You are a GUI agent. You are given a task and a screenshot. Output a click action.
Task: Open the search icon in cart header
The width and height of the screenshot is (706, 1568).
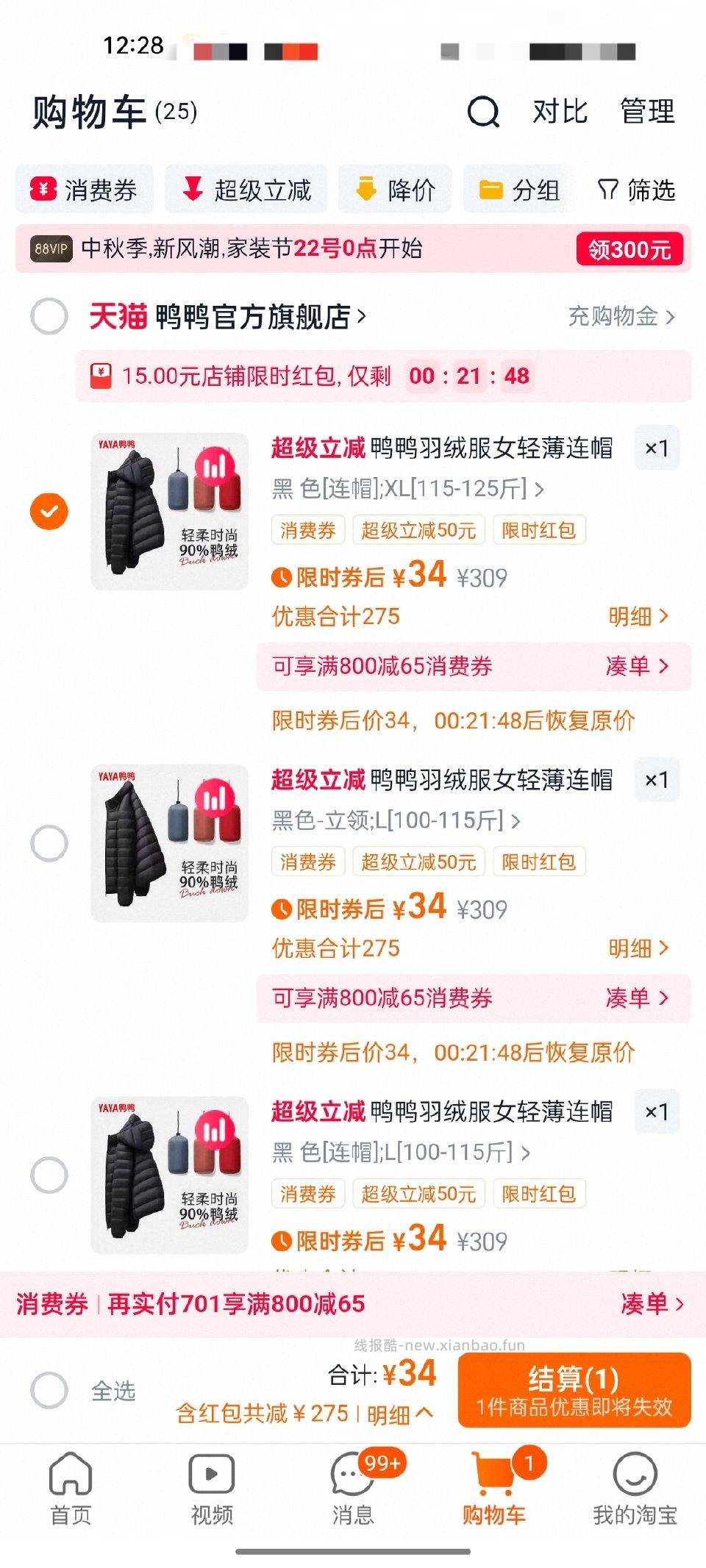tap(482, 113)
